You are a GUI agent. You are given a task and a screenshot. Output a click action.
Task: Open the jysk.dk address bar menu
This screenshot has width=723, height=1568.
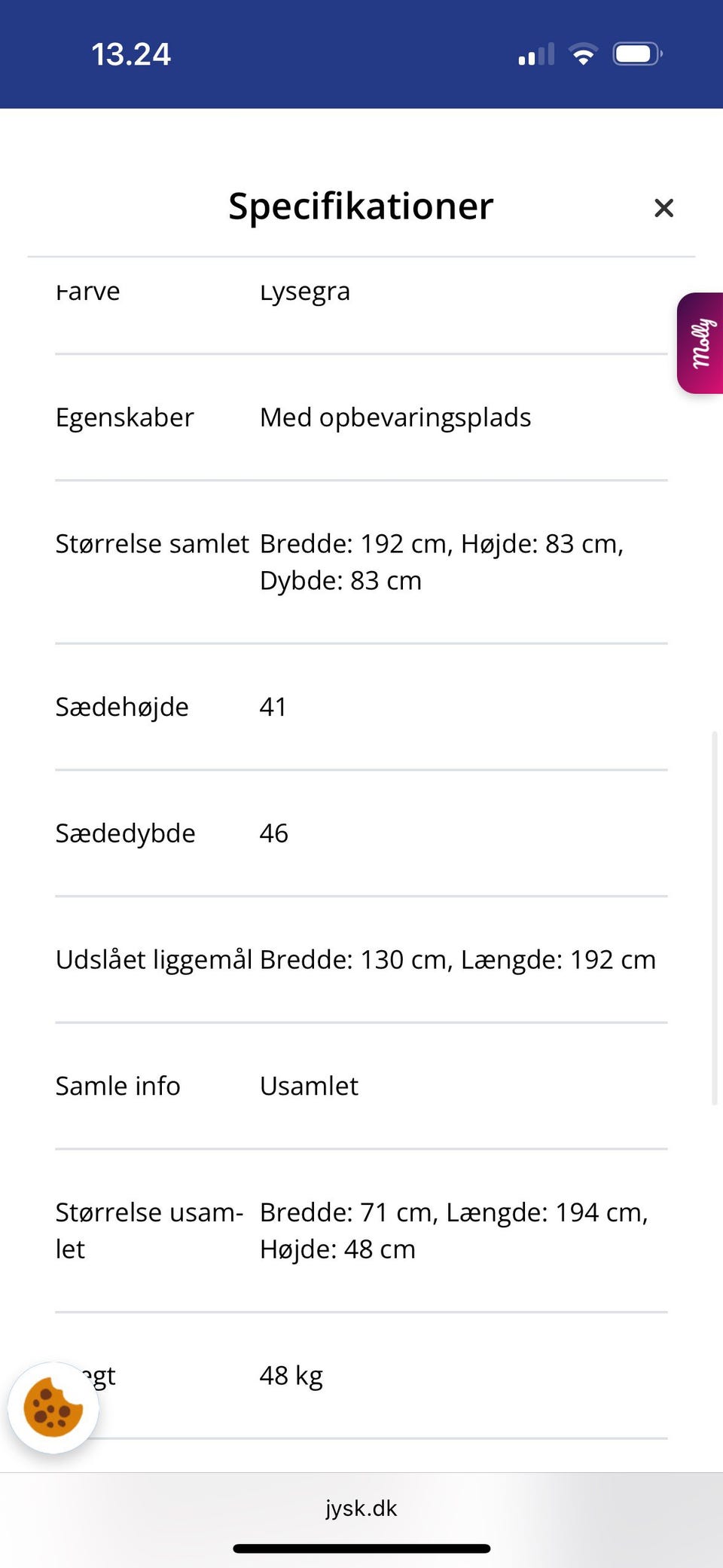click(x=360, y=1508)
